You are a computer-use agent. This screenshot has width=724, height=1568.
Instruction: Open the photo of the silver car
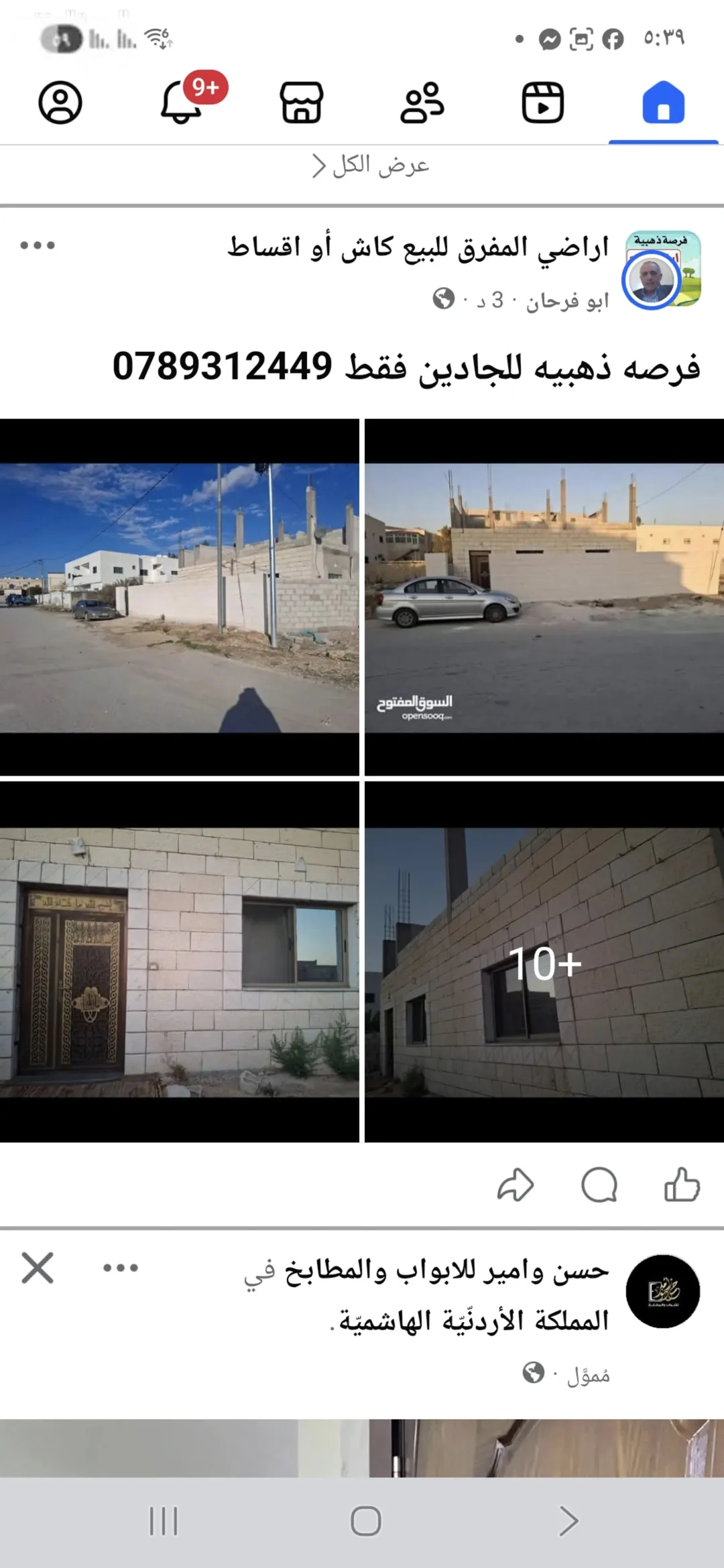[544, 597]
